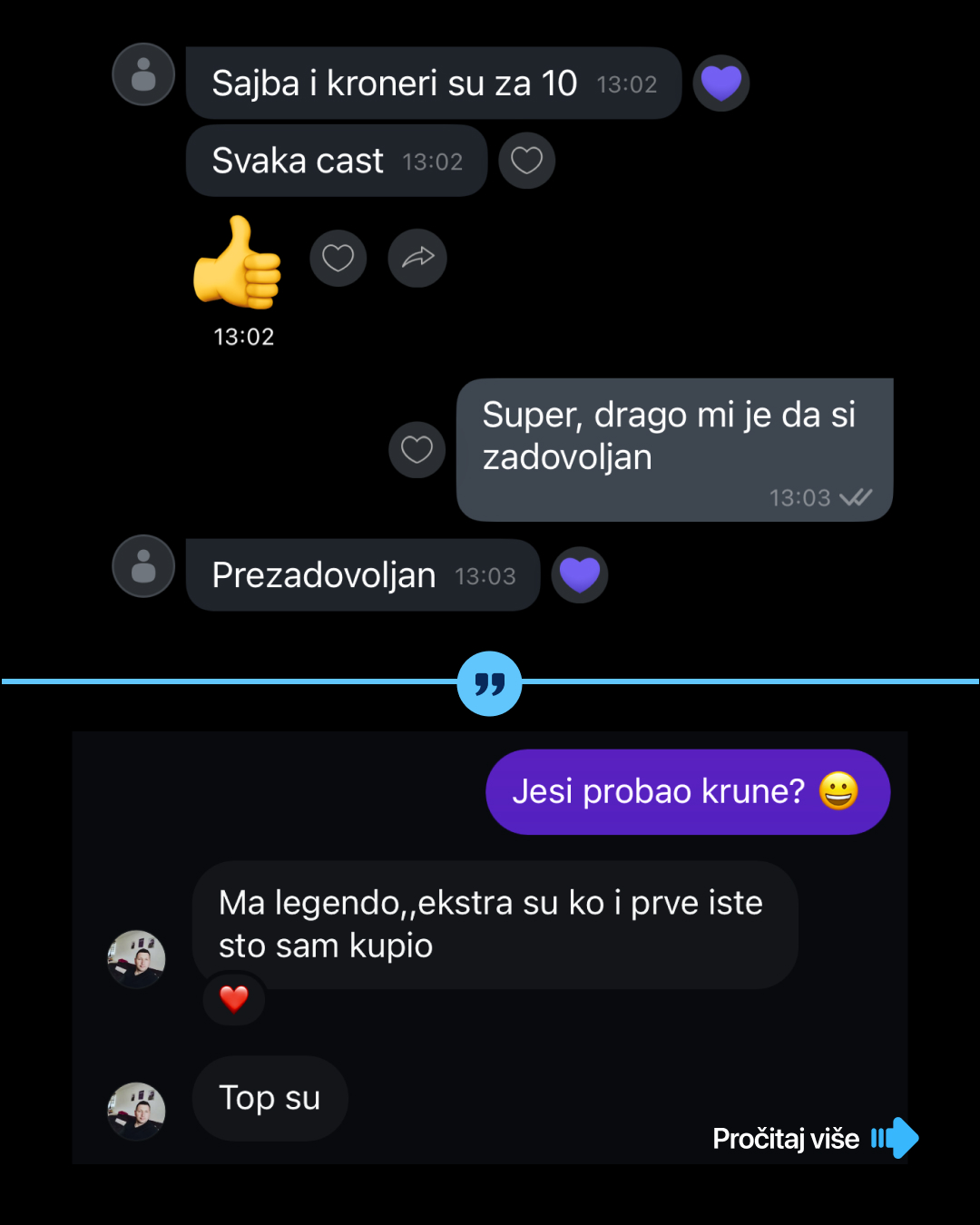This screenshot has width=980, height=1225.
Task: Open the "Pročitaj više" link
Action: pyautogui.click(x=786, y=1138)
